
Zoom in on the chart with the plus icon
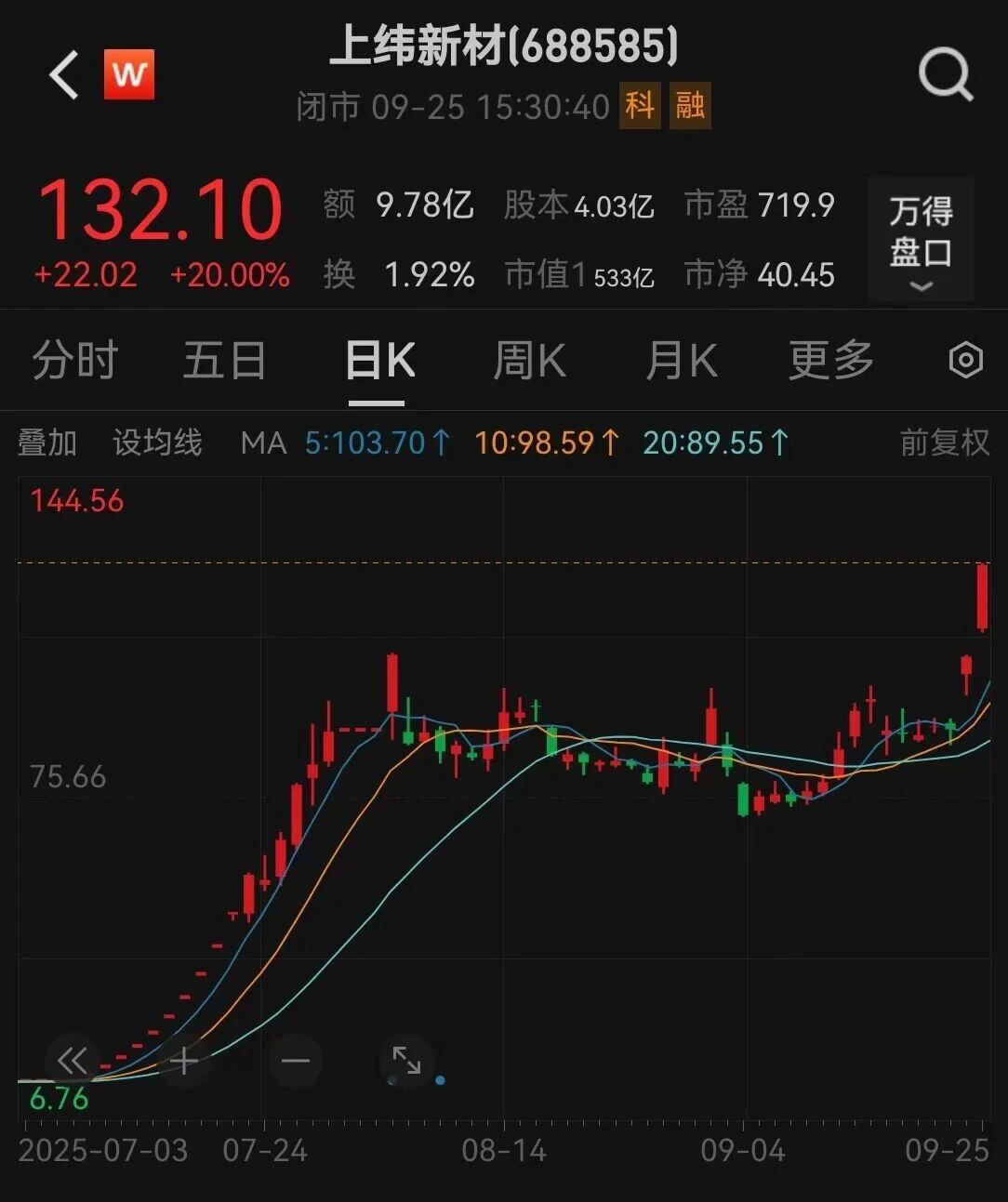(182, 1061)
